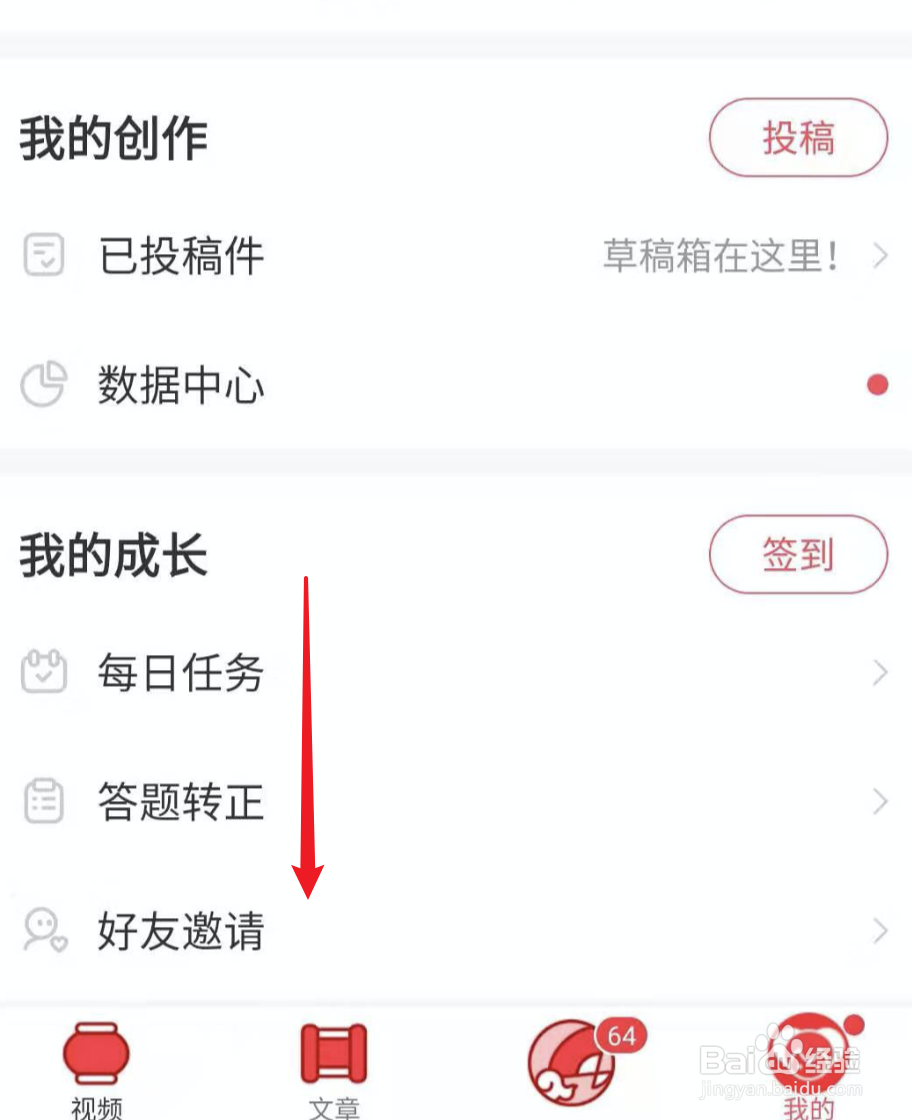Image resolution: width=912 pixels, height=1120 pixels.
Task: Expand the 已投稿件 row chevron
Action: click(882, 257)
